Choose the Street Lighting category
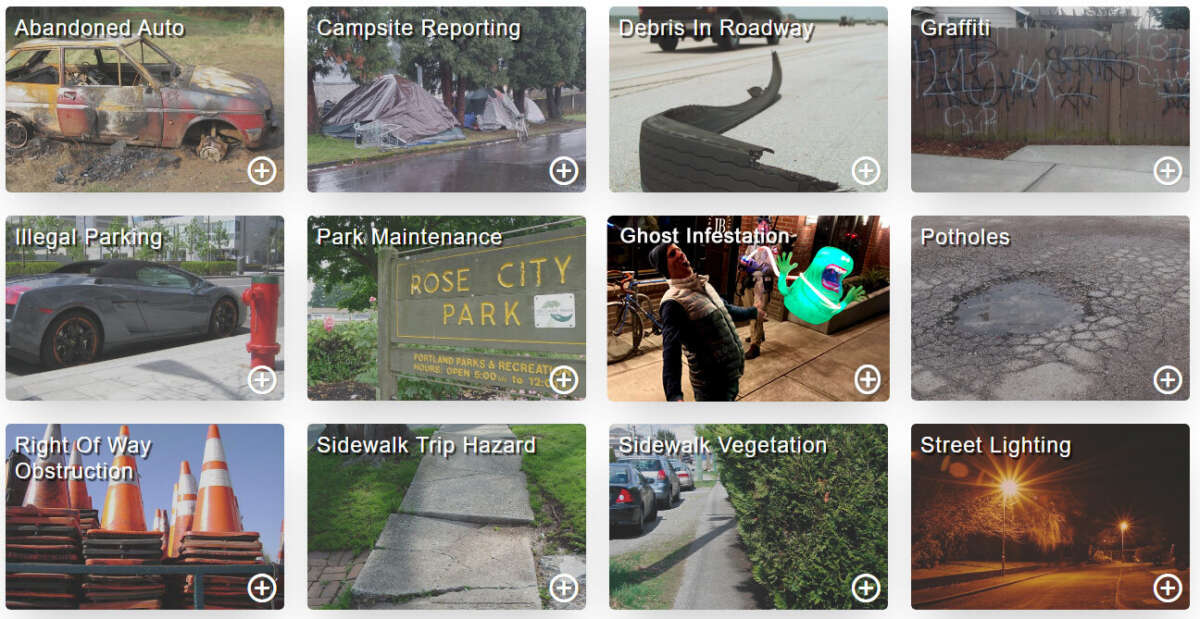Image resolution: width=1200 pixels, height=619 pixels. 1050,516
